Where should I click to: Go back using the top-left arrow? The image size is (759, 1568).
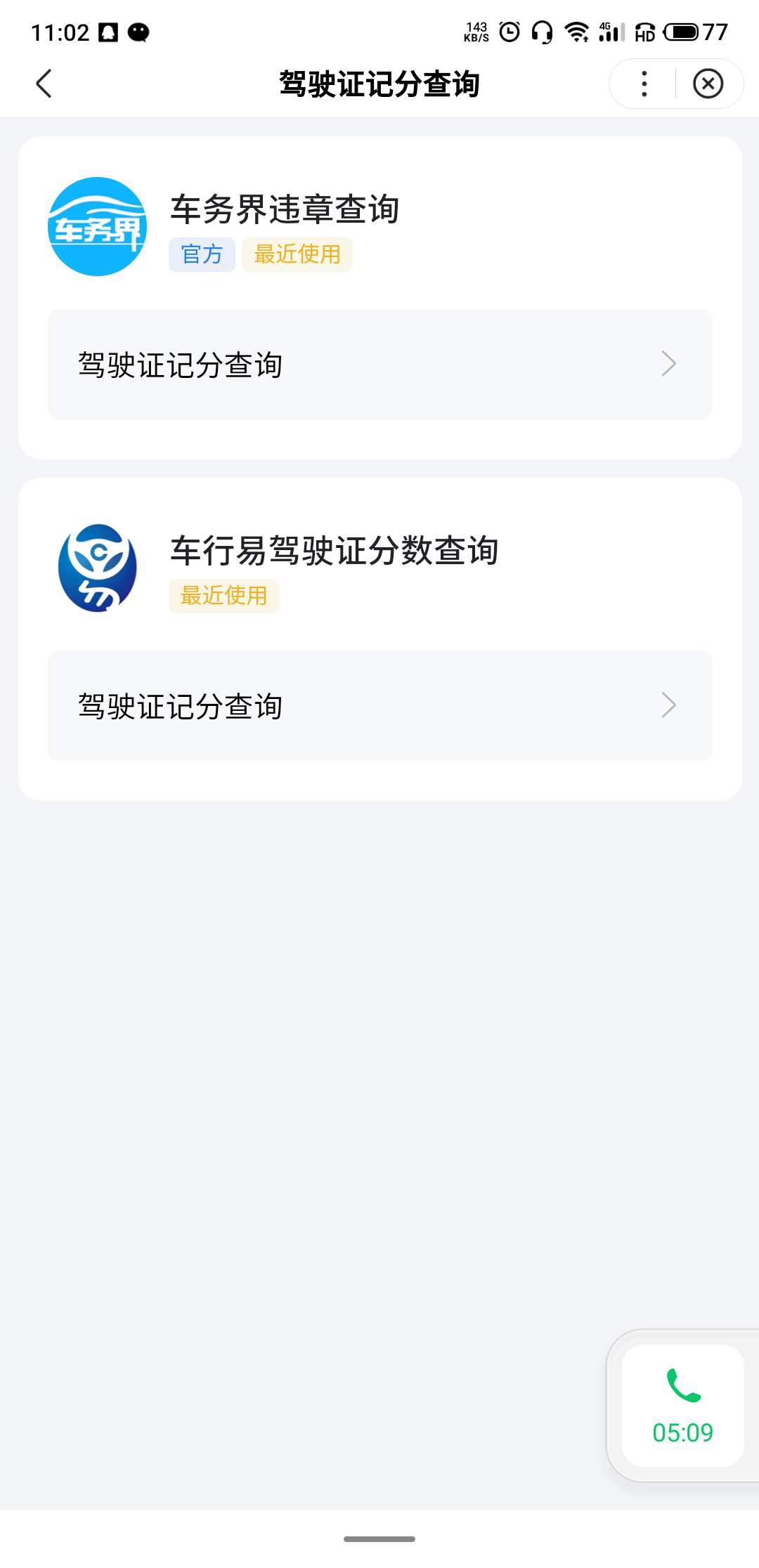(x=44, y=84)
